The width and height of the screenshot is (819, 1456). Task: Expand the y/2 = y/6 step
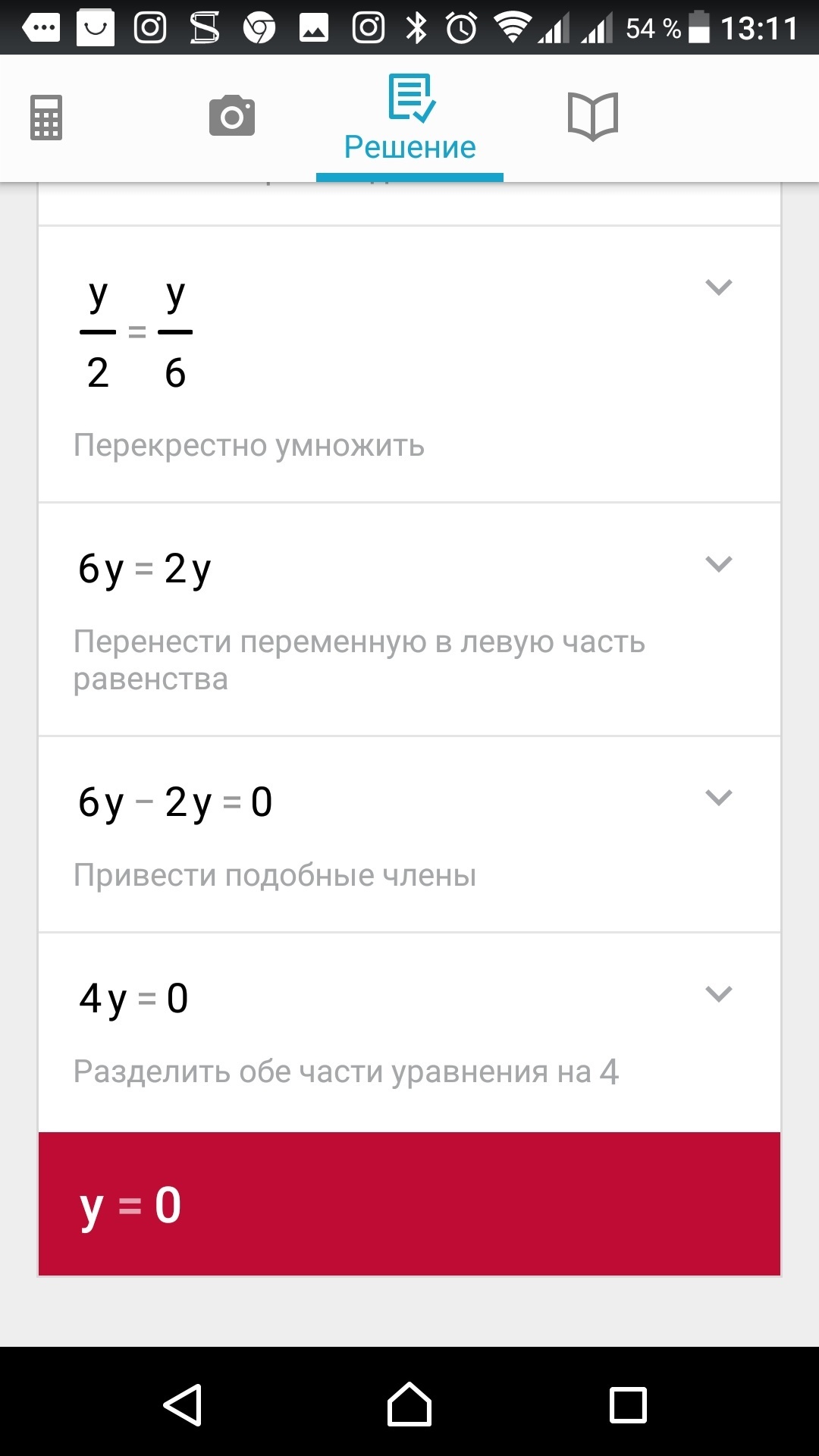[718, 287]
